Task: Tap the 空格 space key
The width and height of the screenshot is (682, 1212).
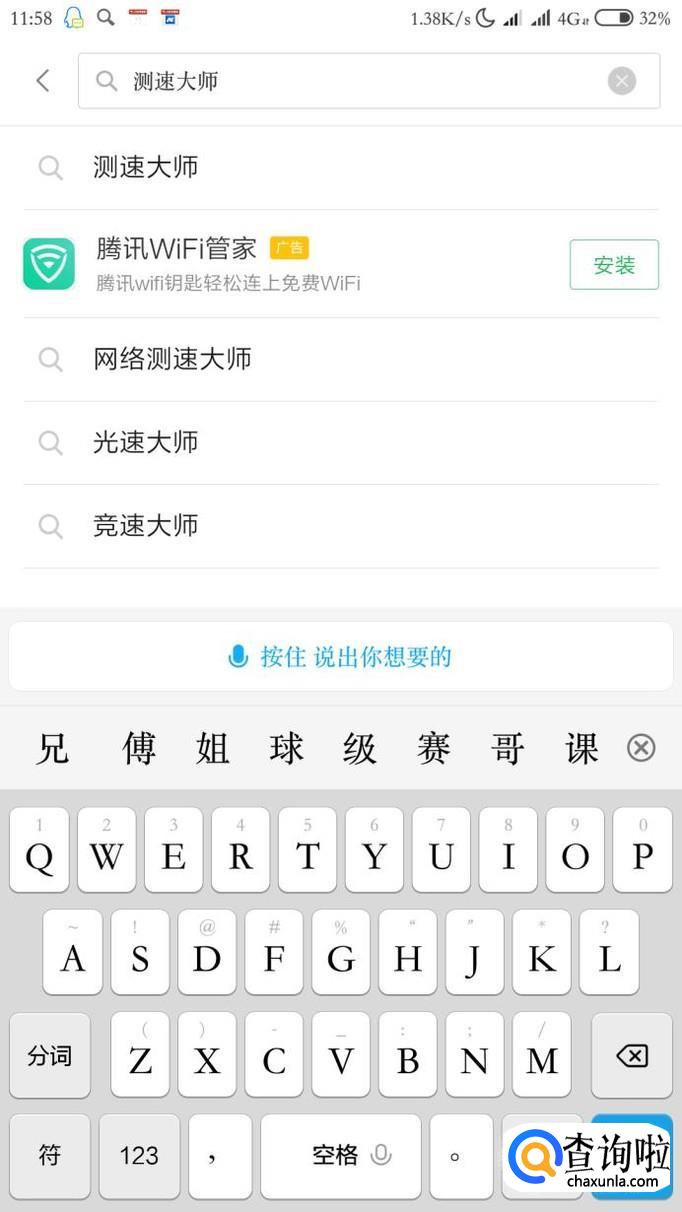Action: click(341, 1156)
